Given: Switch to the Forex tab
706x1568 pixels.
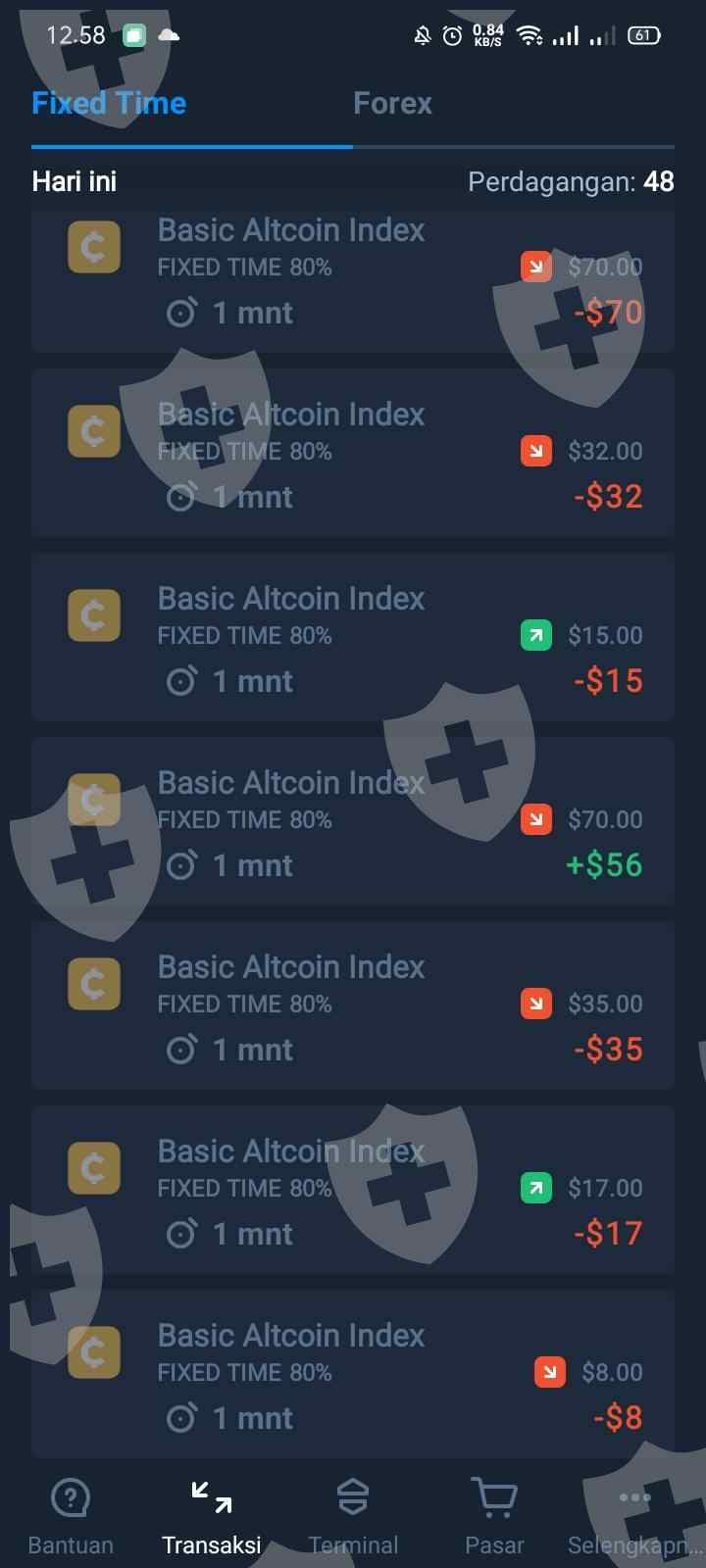Looking at the screenshot, I should 392,103.
